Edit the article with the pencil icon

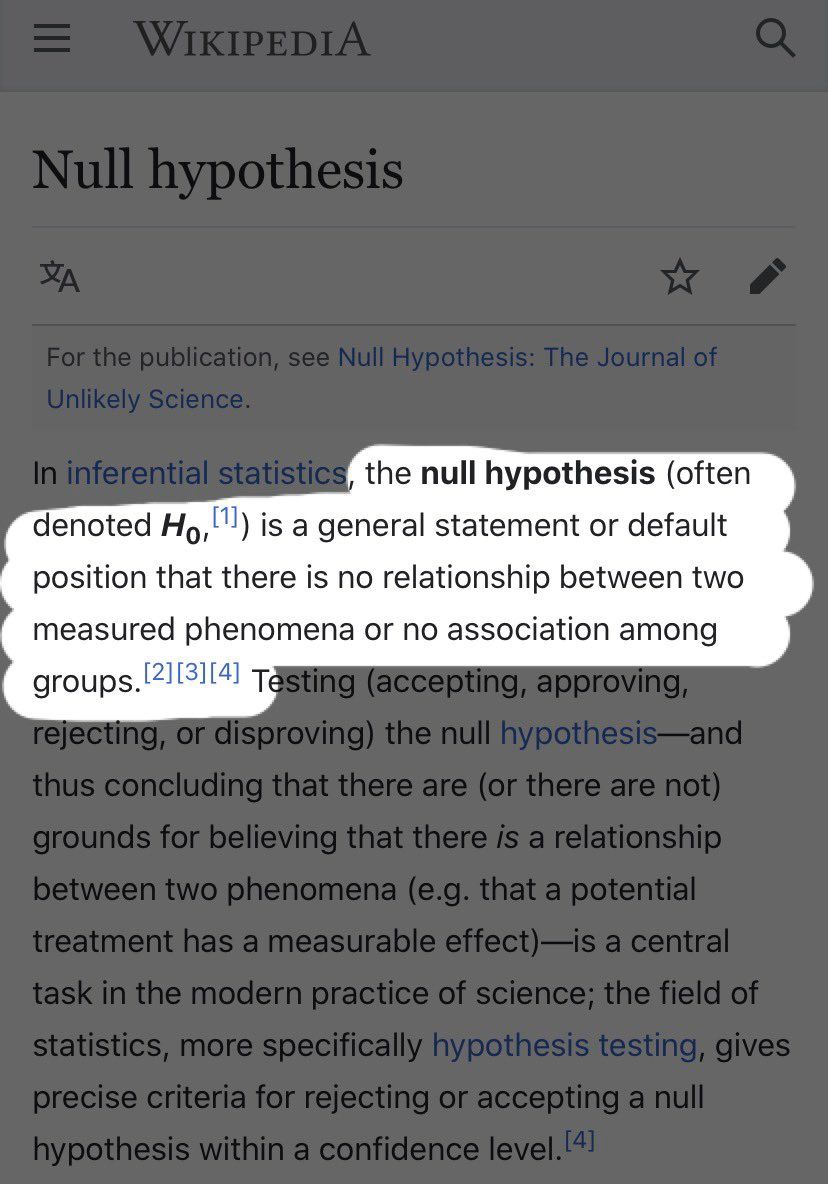[x=767, y=276]
